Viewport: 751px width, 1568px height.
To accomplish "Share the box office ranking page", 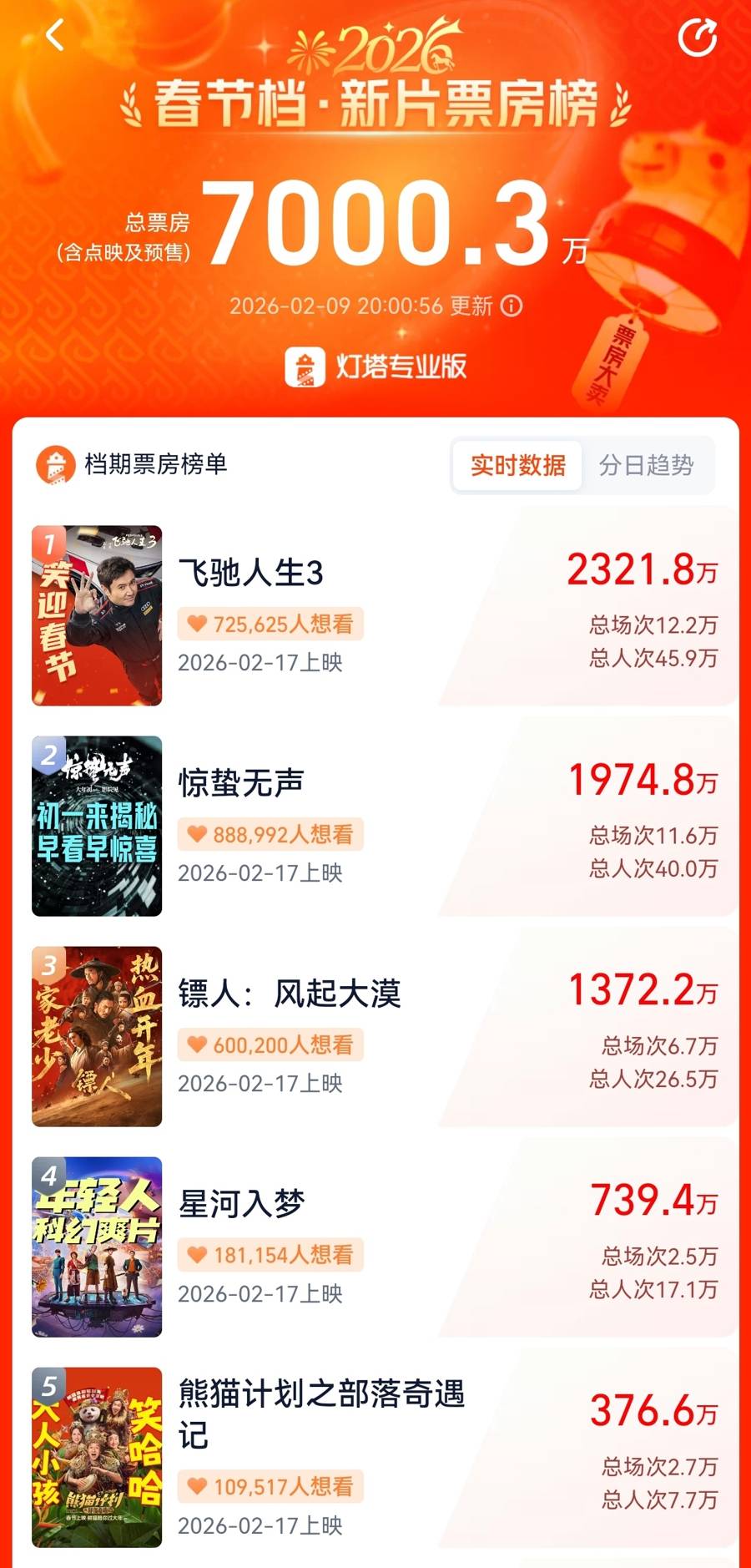I will (x=698, y=38).
